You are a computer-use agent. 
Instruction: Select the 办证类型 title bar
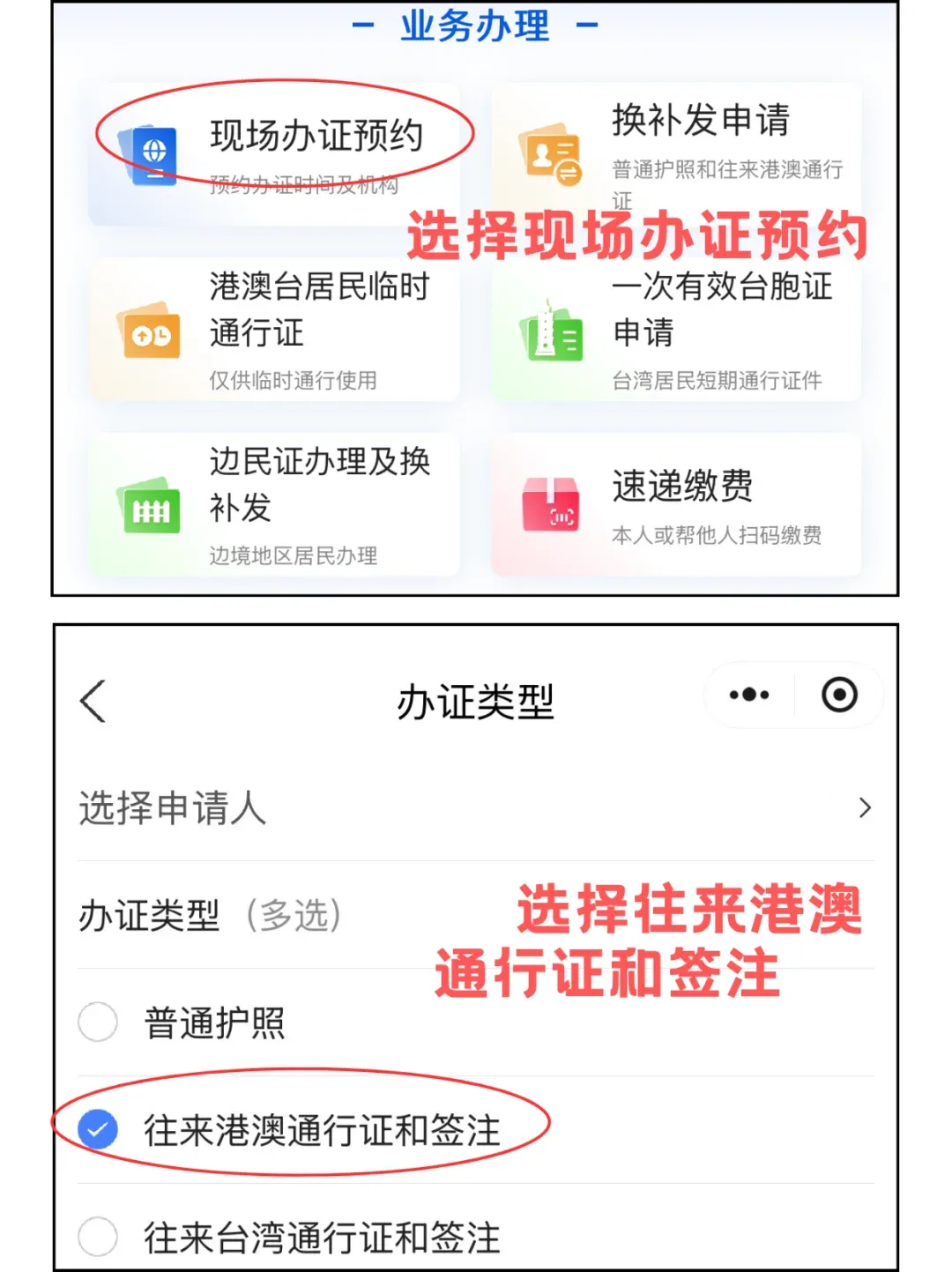[x=476, y=699]
